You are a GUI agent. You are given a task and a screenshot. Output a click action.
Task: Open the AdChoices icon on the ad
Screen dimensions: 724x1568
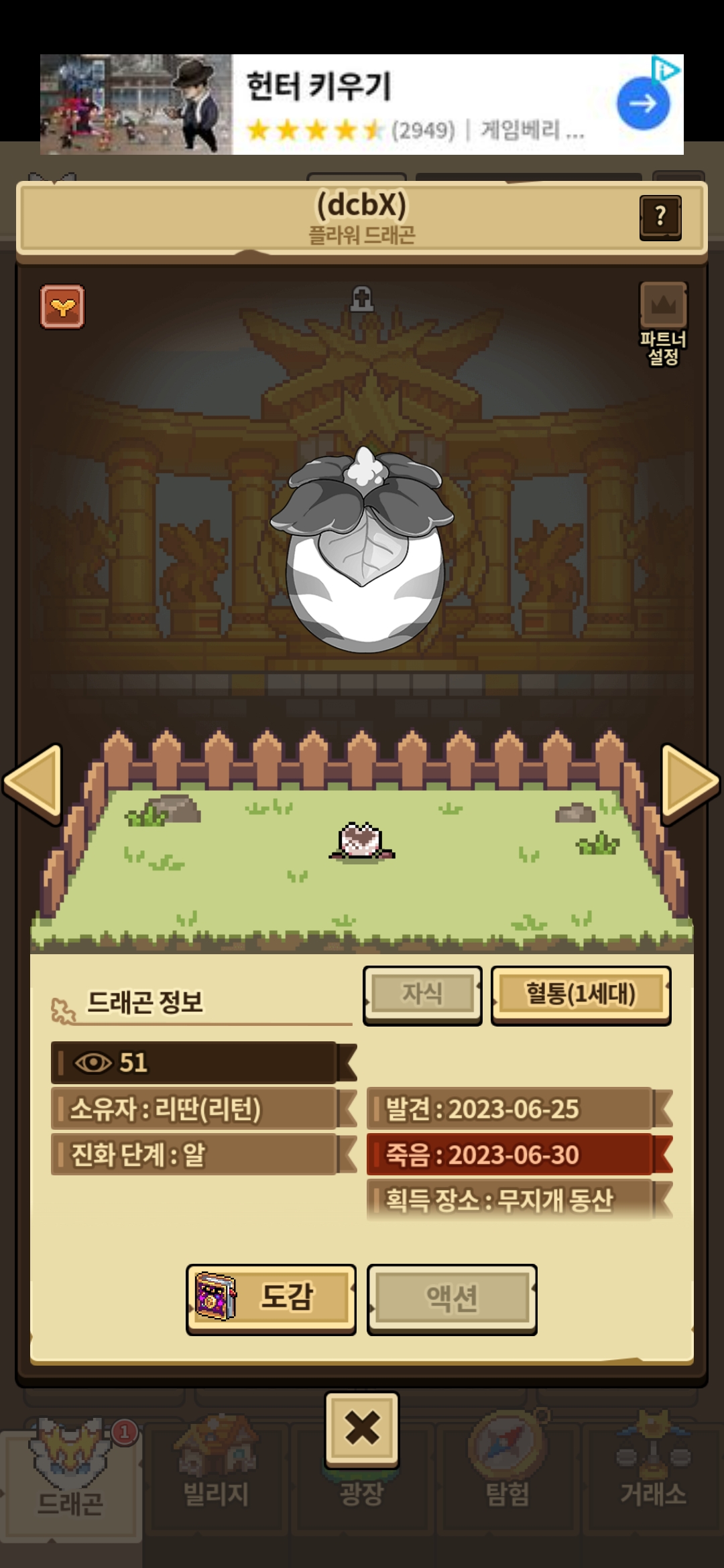pos(666,68)
